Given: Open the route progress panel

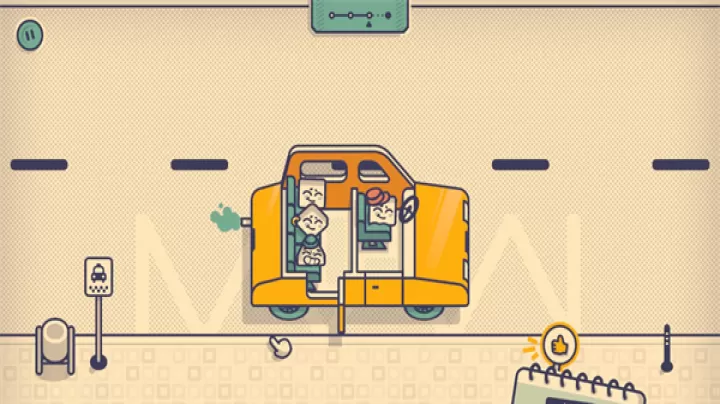Looking at the screenshot, I should point(360,16).
